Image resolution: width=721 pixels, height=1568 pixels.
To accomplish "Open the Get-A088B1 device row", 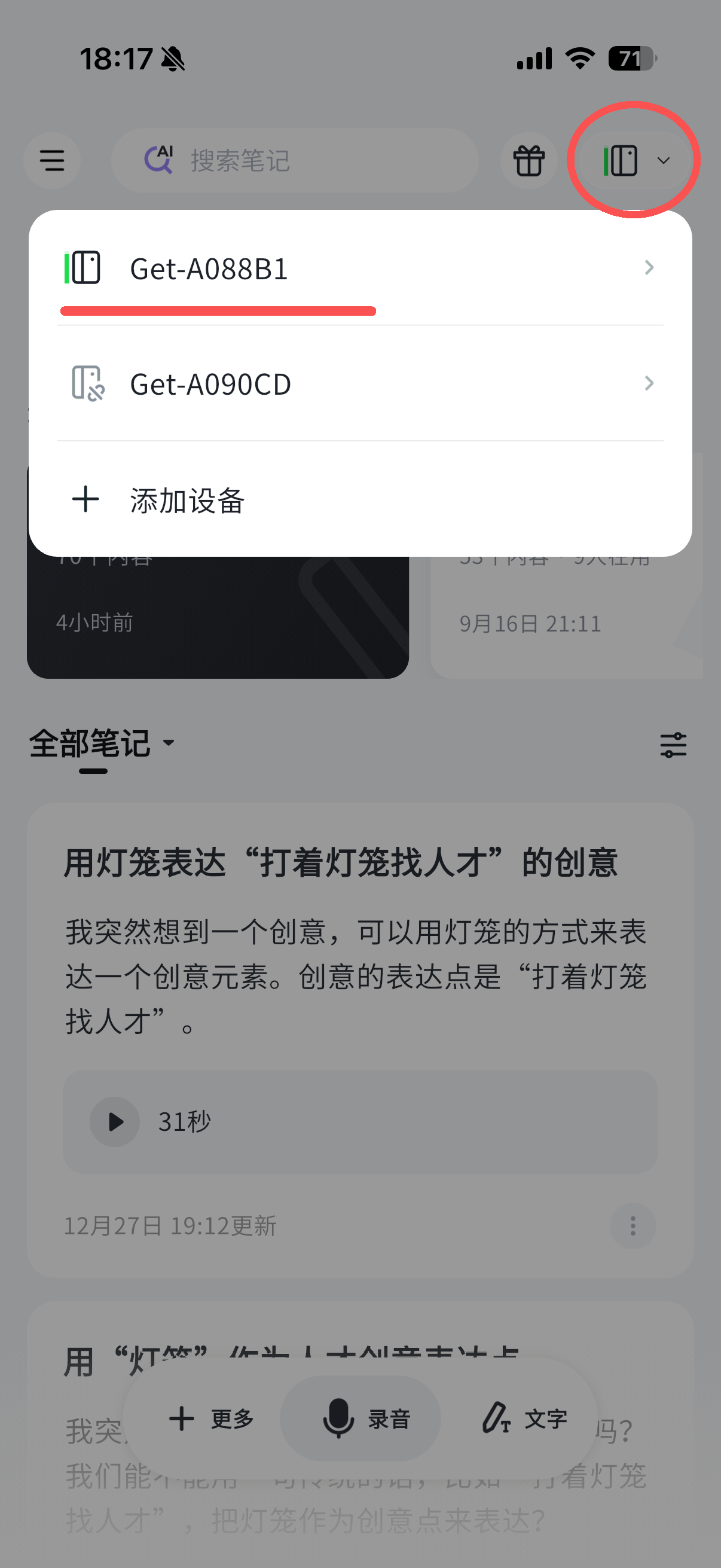I will pos(359,269).
